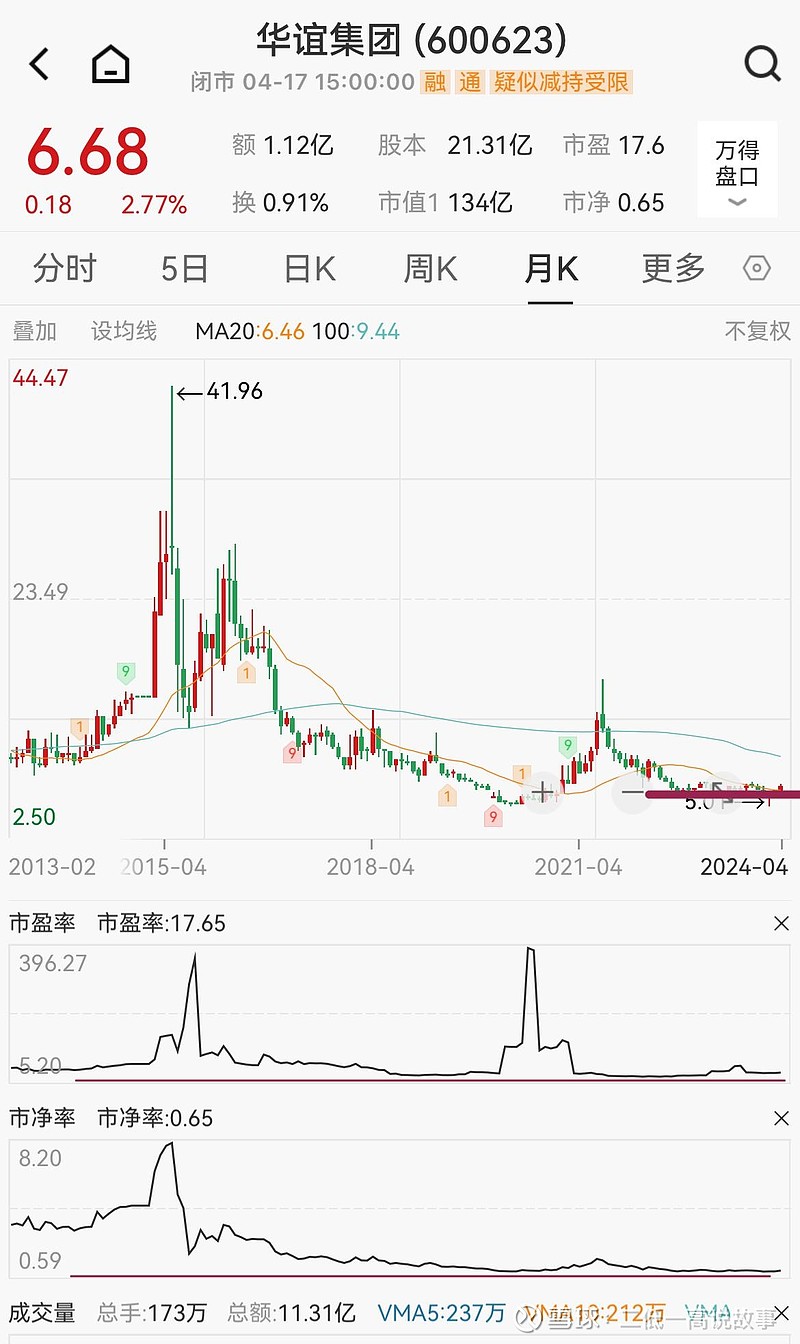800x1344 pixels.
Task: Select the 月K tab
Action: tap(551, 268)
